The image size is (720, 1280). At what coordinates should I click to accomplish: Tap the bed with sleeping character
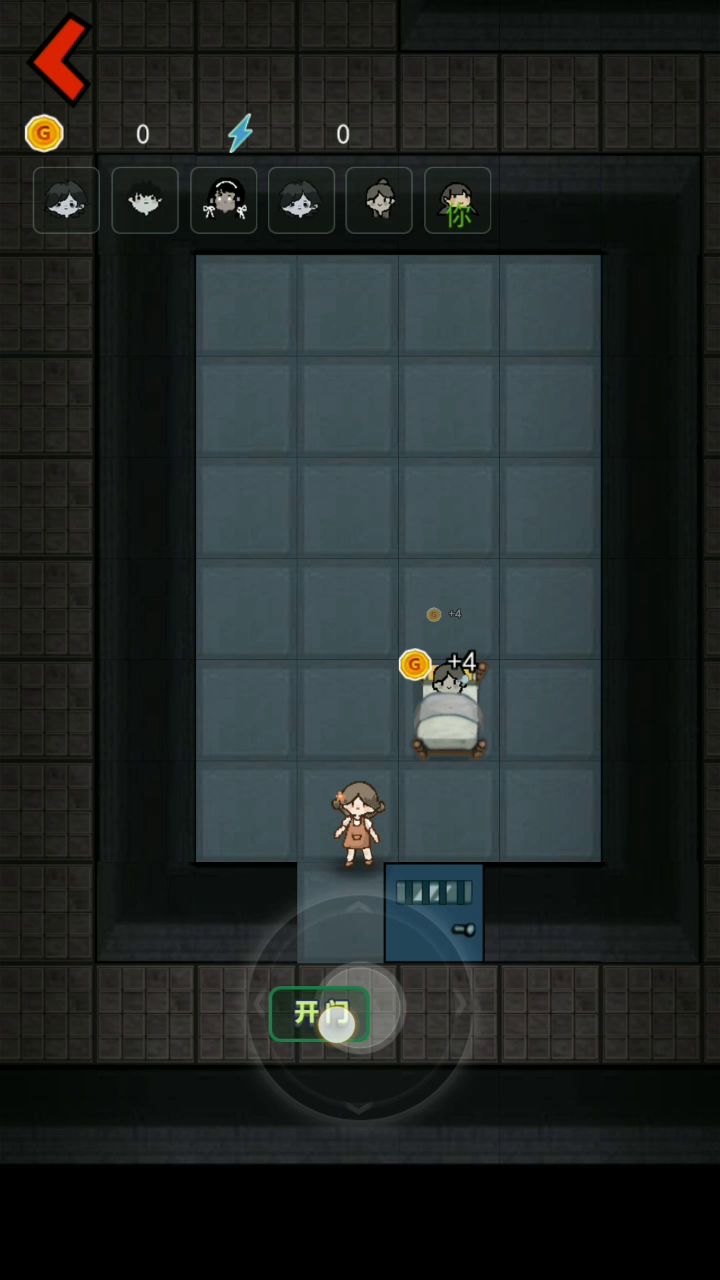[449, 714]
